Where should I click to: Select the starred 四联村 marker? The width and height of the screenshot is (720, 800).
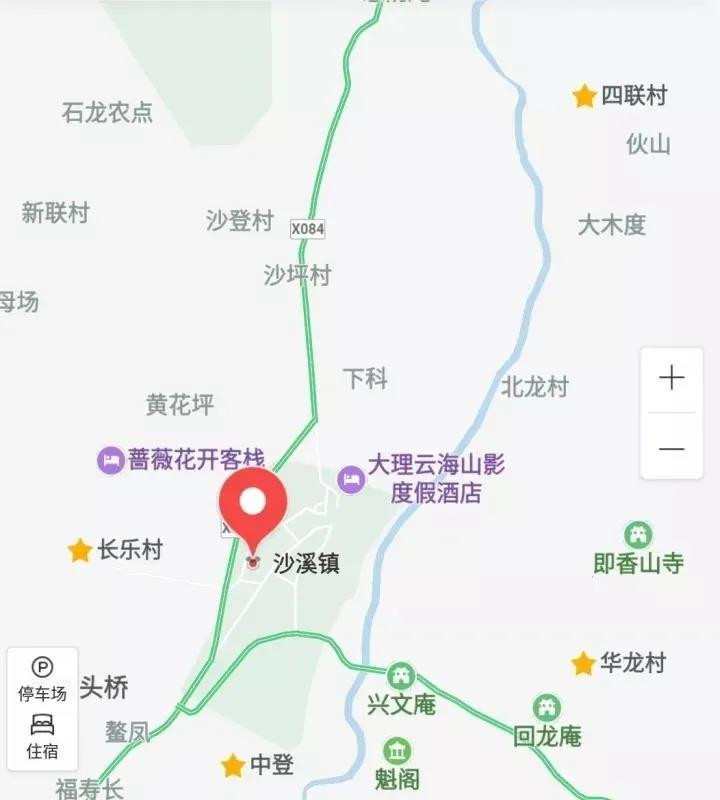(585, 96)
